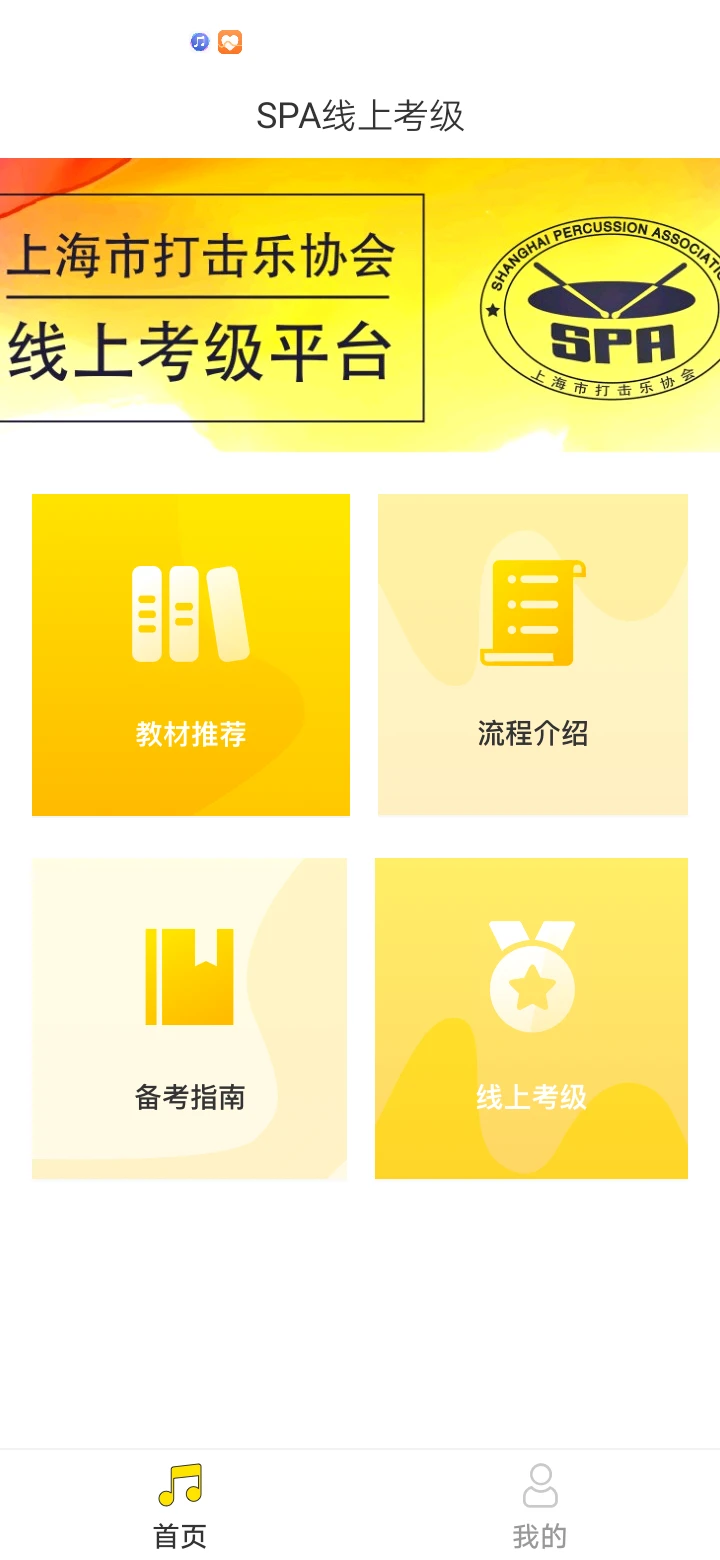720x1560 pixels.
Task: Open the 线上考级 card
Action: click(531, 1018)
